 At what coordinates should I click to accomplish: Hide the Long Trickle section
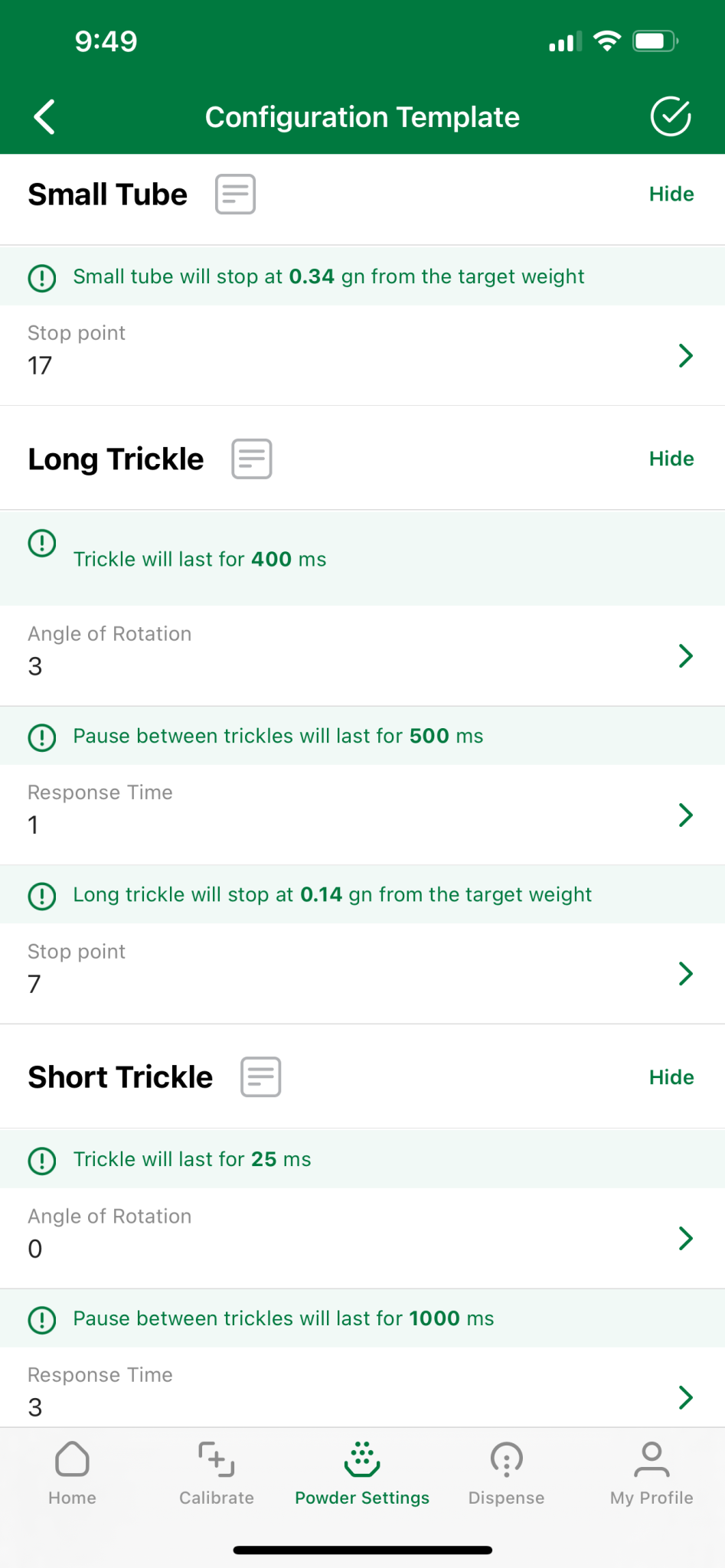click(x=671, y=459)
